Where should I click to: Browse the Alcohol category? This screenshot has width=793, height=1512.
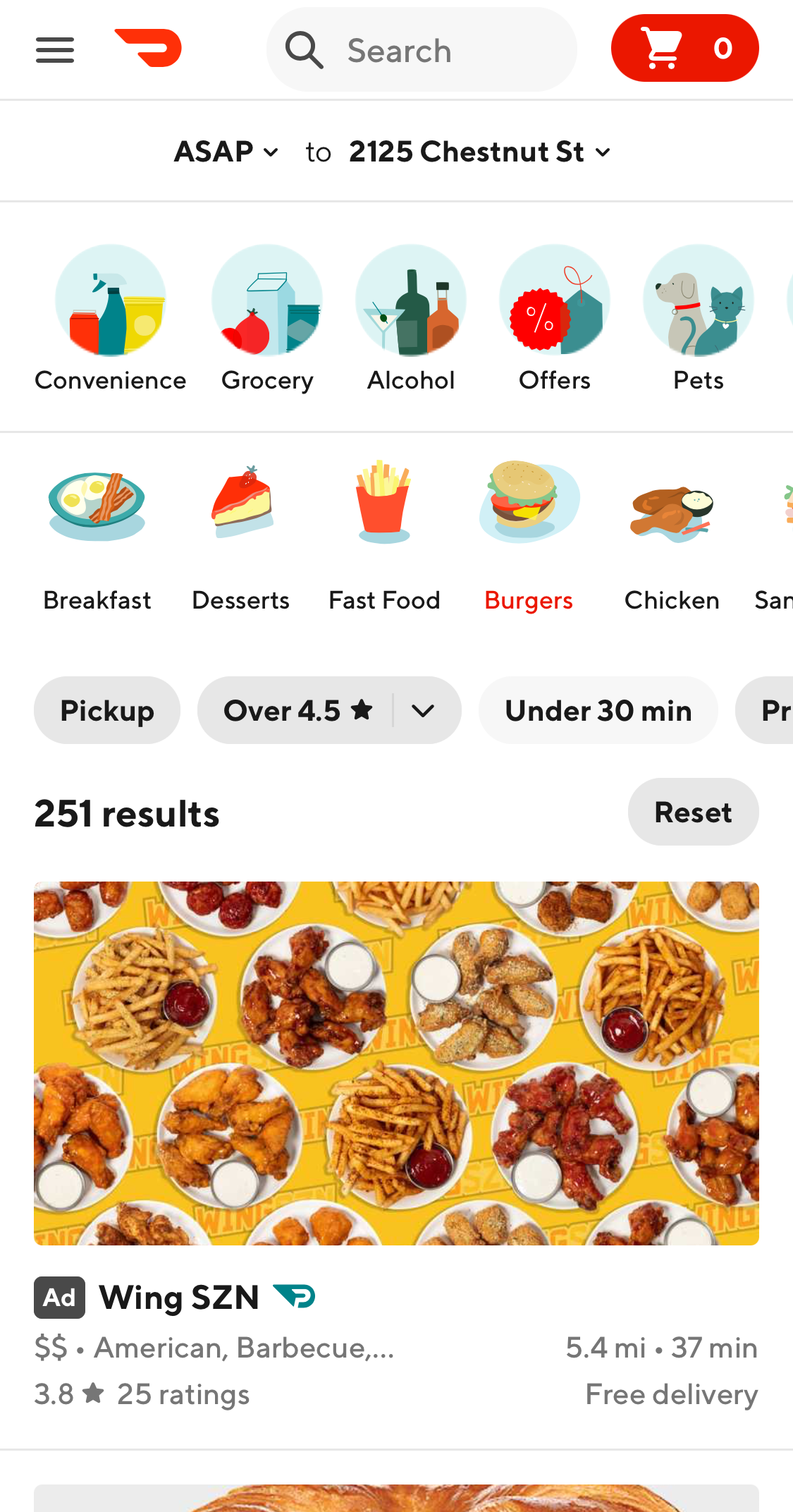coord(411,319)
